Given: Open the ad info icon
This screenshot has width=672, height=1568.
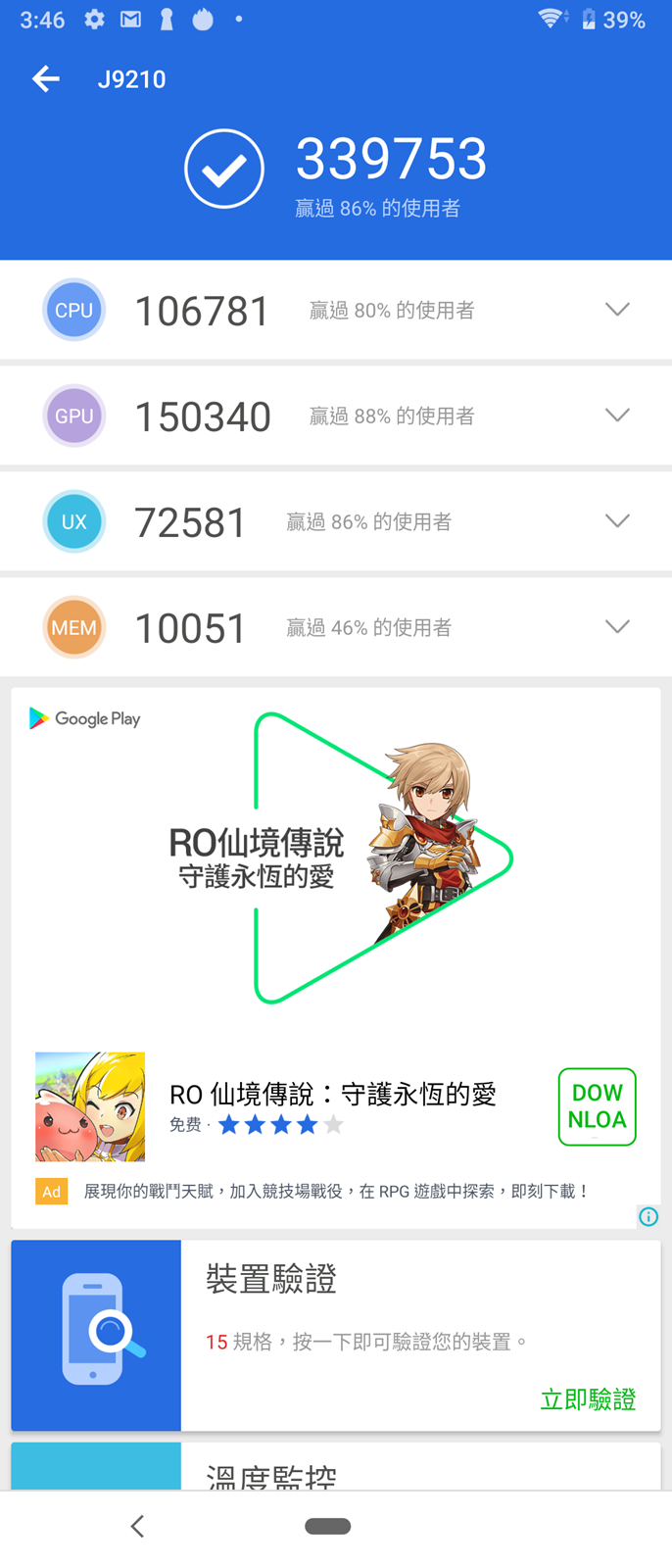Looking at the screenshot, I should (x=648, y=1216).
